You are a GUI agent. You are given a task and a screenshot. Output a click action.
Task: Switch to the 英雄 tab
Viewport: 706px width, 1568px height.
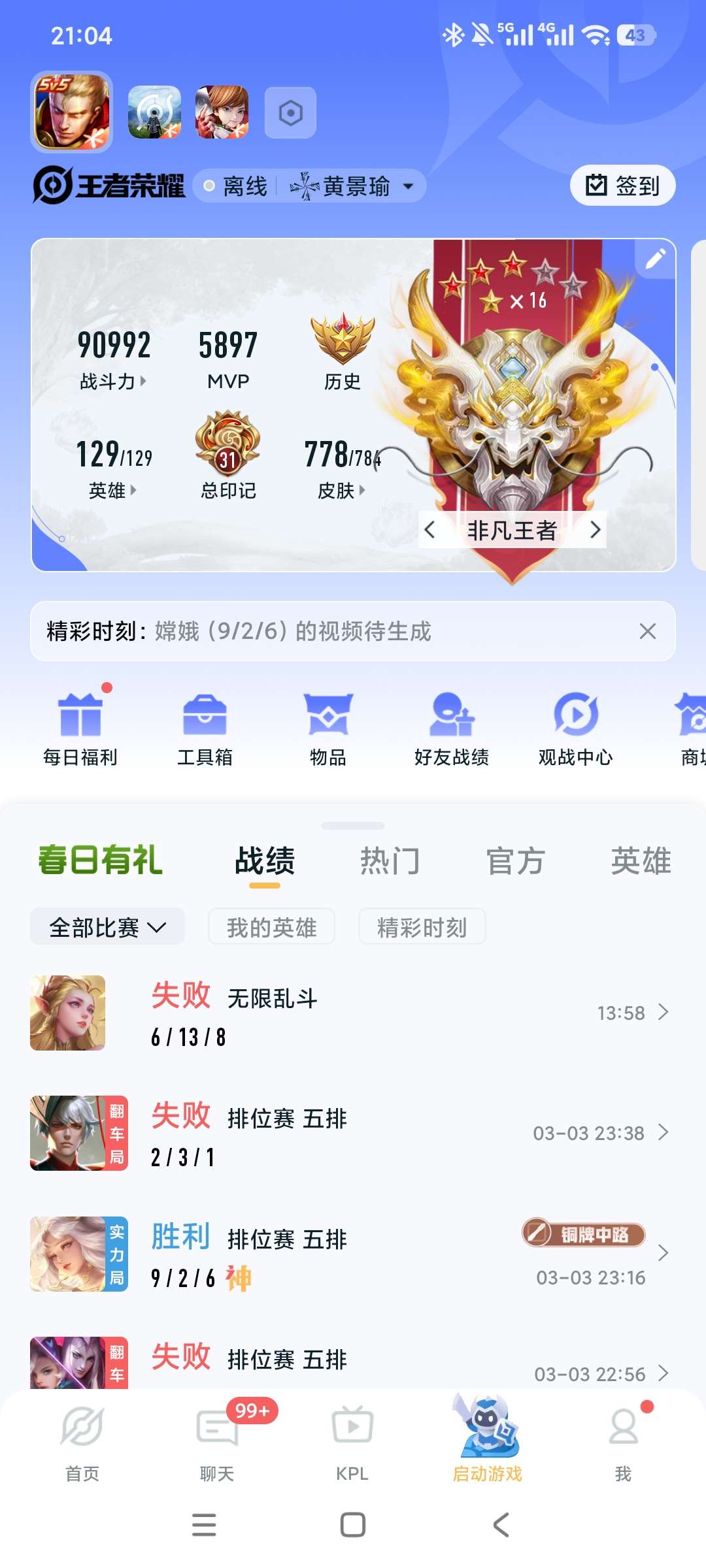coord(641,861)
